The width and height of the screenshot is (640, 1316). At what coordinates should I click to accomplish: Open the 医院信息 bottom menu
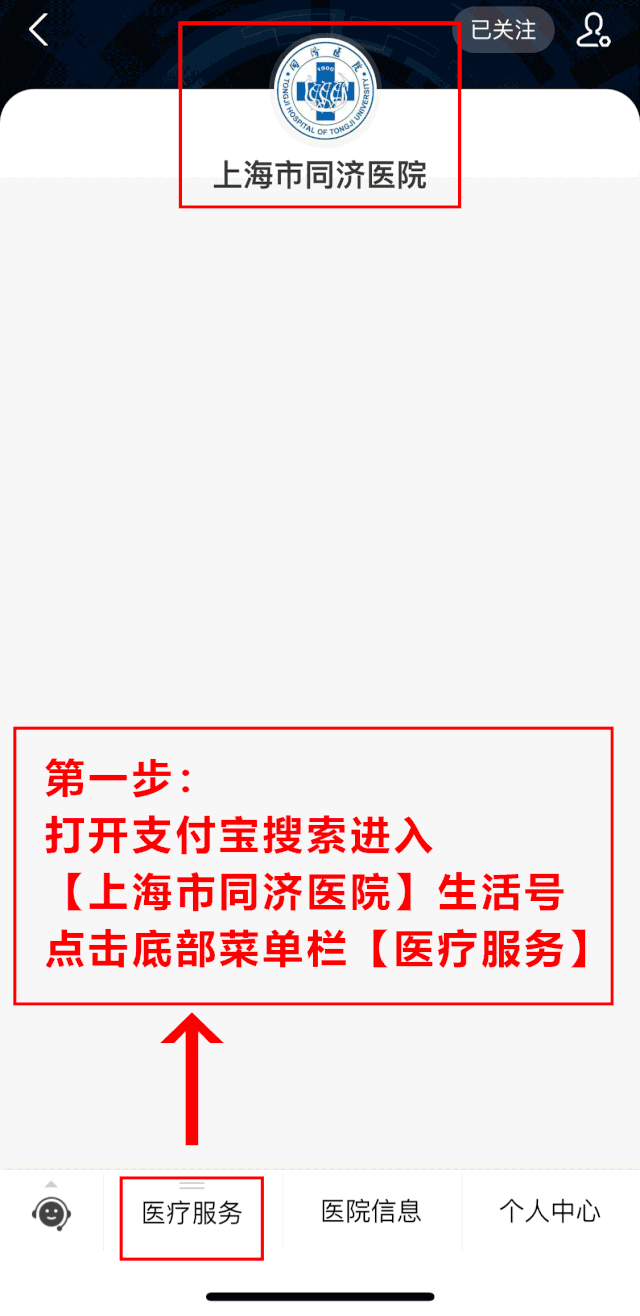pos(371,1211)
